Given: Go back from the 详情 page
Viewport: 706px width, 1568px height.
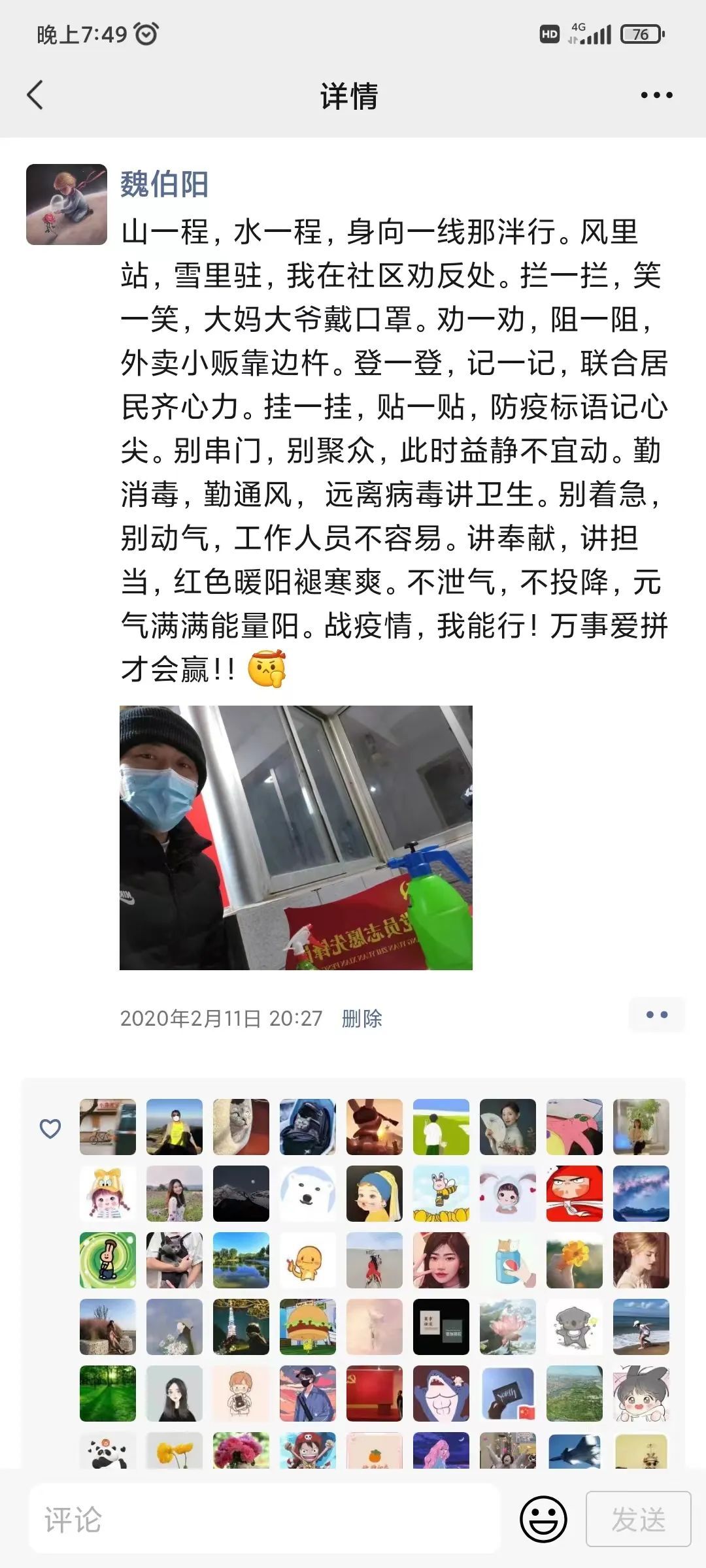Looking at the screenshot, I should (x=35, y=95).
